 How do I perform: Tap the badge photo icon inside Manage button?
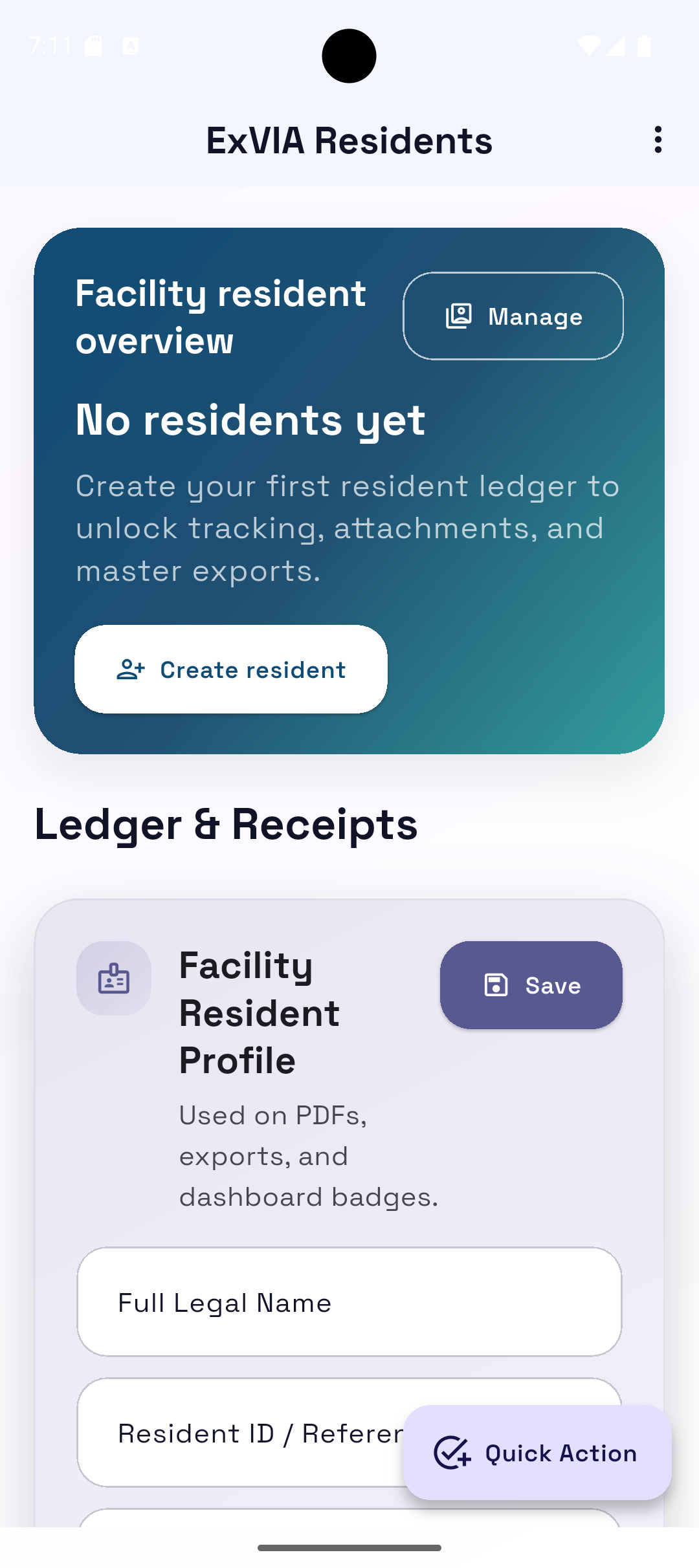(458, 316)
